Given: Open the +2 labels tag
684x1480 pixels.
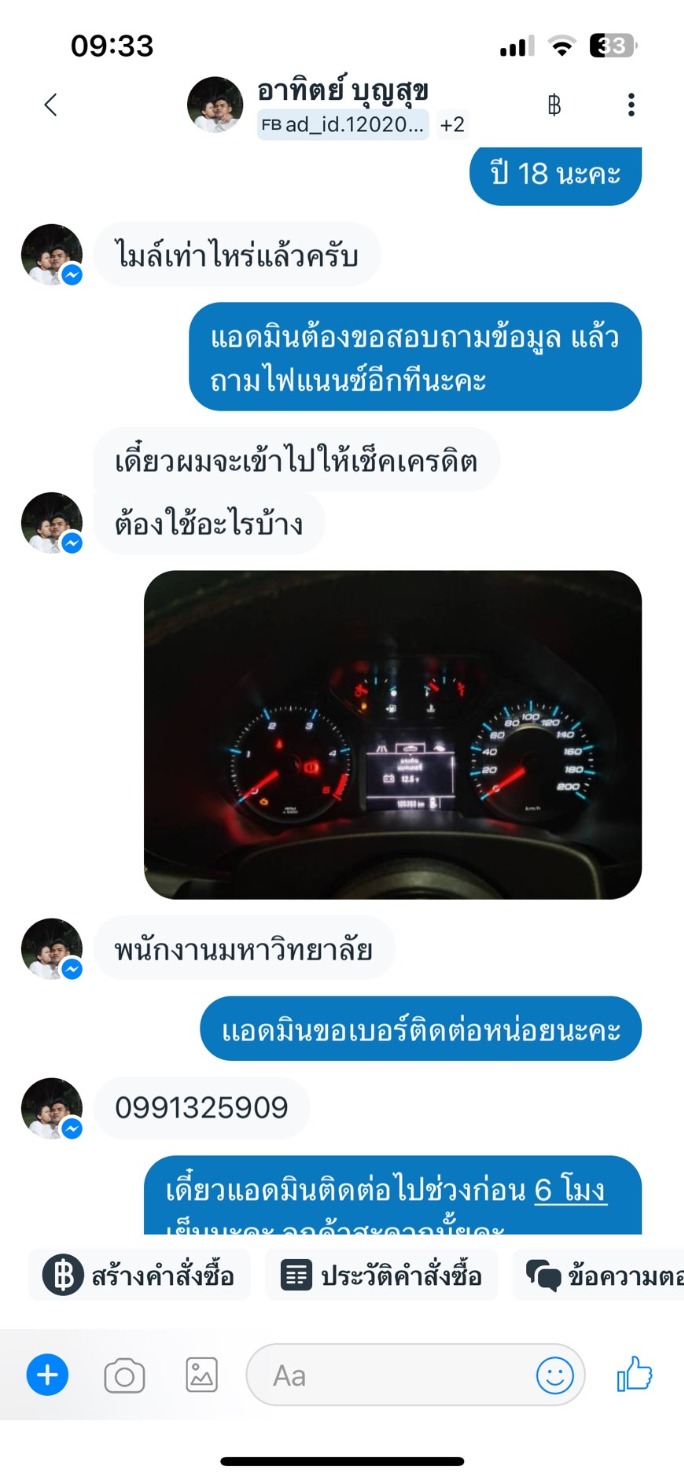Looking at the screenshot, I should tap(452, 125).
